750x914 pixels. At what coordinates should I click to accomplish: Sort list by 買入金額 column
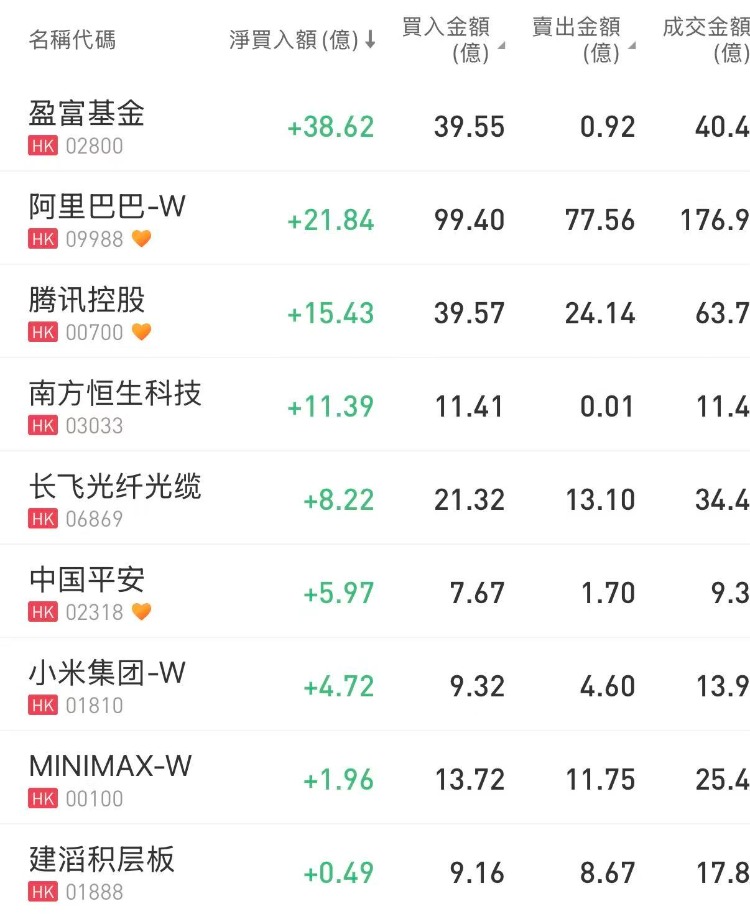pos(452,40)
